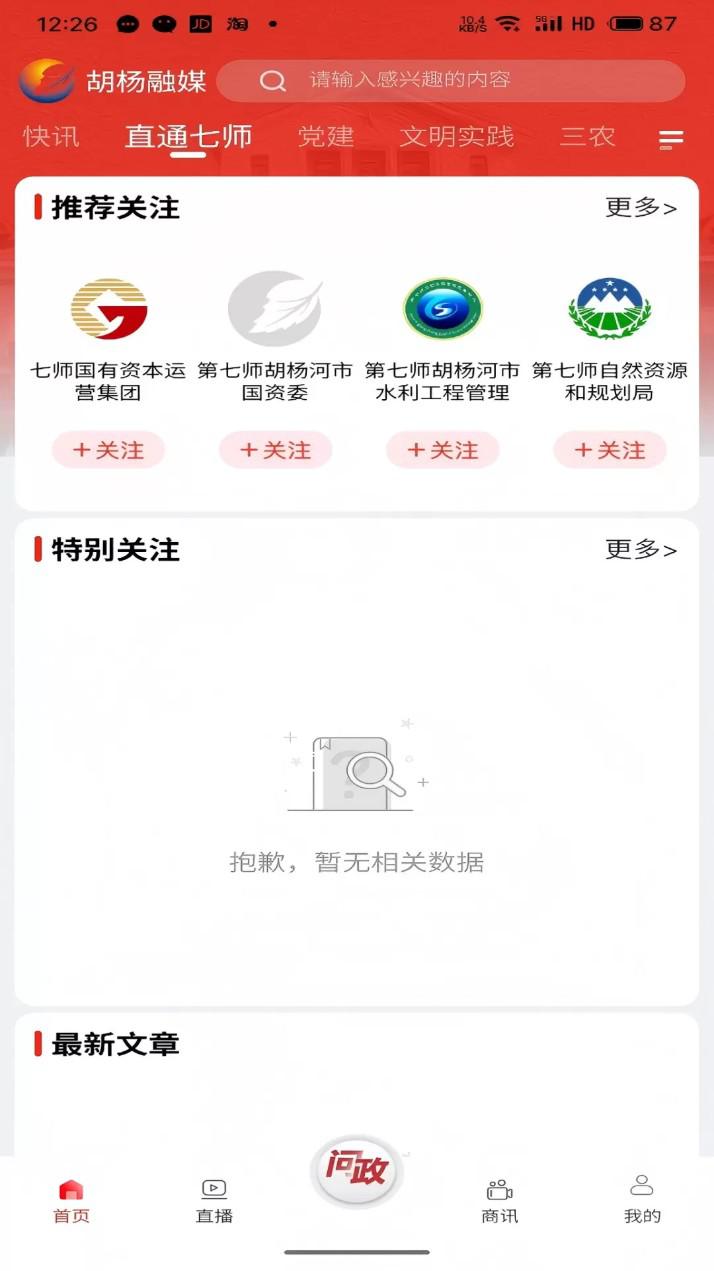
Task: Follow 第七师自然资源和规划局
Action: (610, 450)
